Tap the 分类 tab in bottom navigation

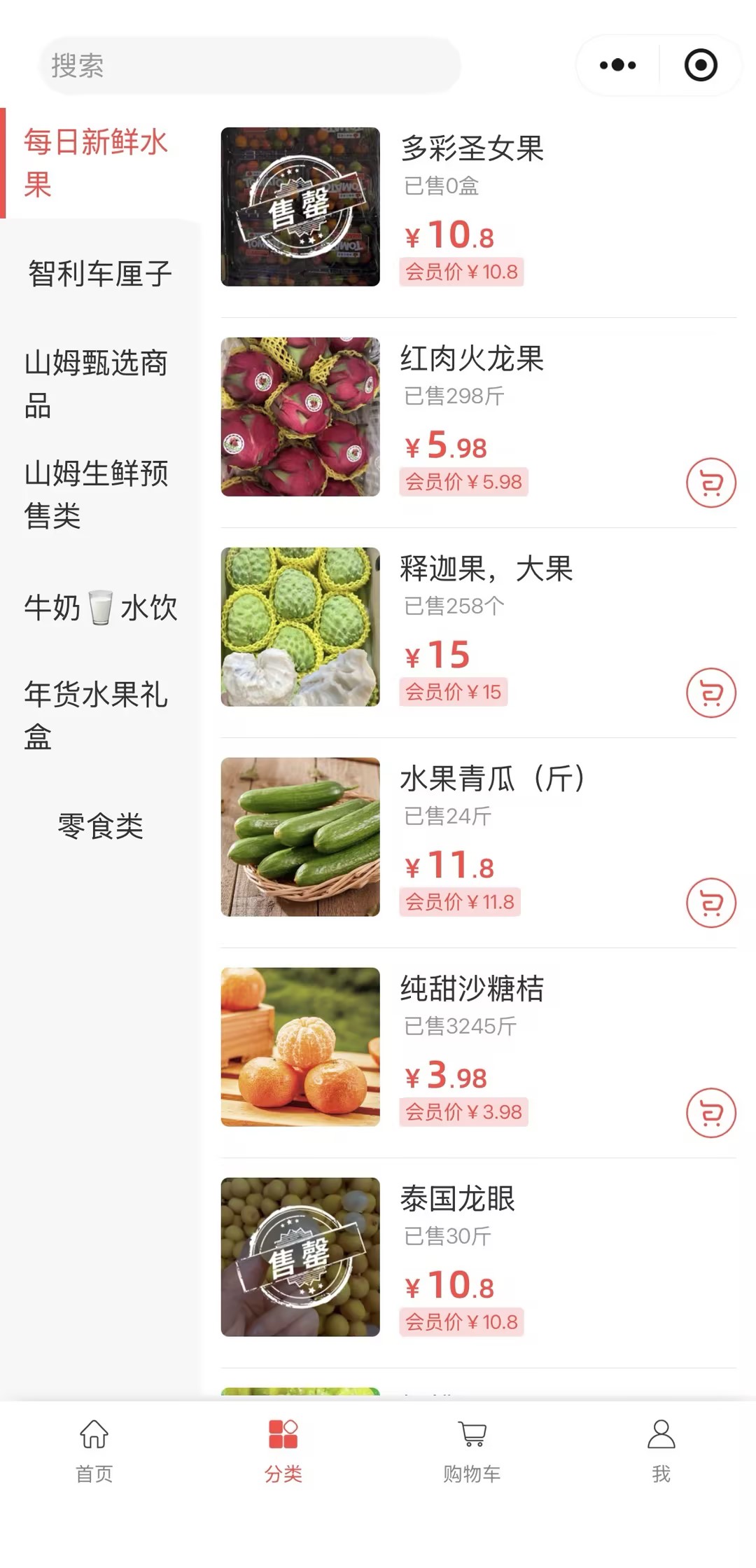point(283,1451)
